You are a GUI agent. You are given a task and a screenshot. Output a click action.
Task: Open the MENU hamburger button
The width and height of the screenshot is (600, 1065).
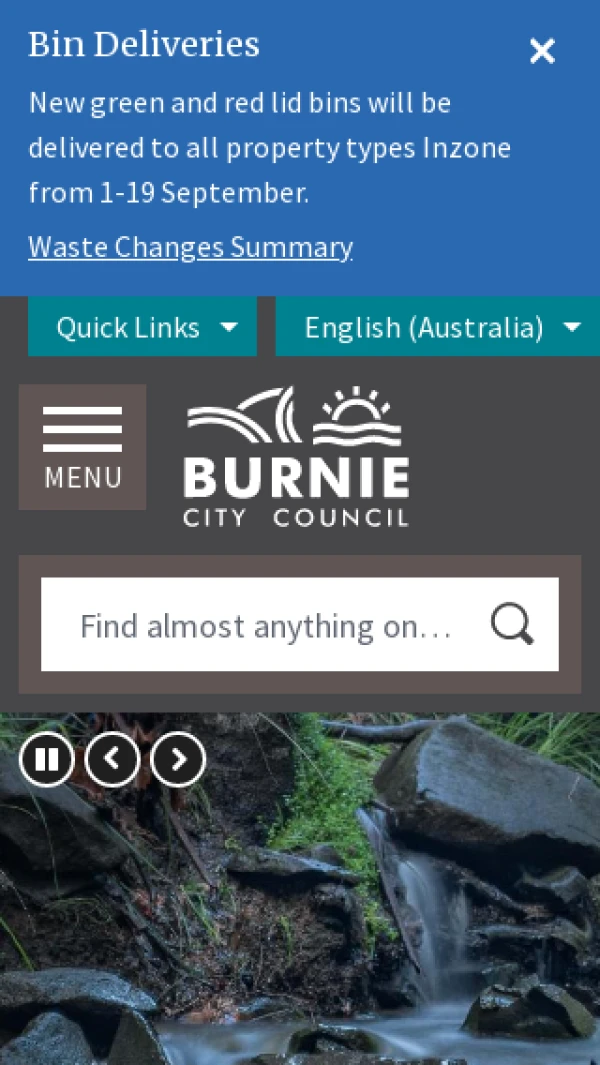pyautogui.click(x=82, y=447)
